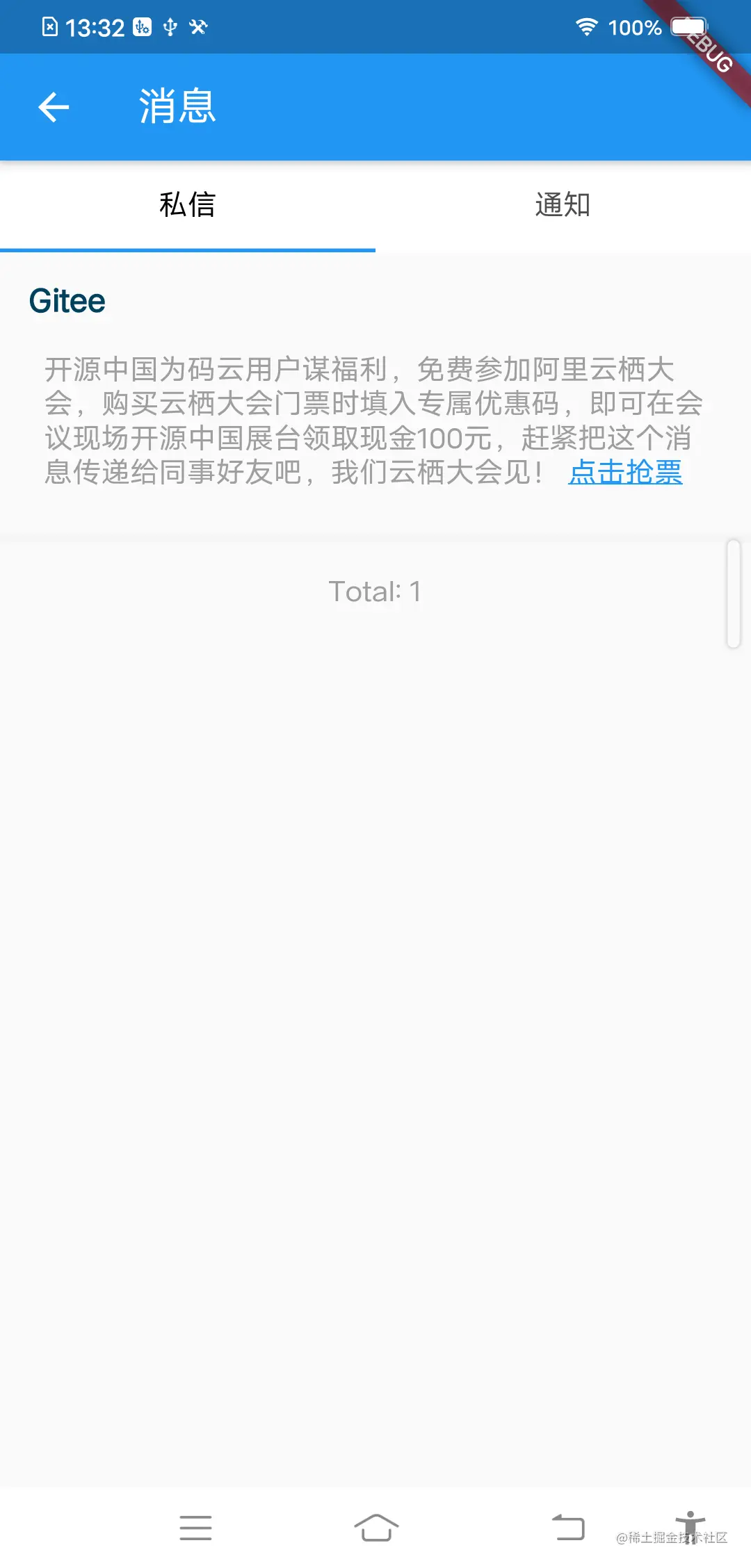Select the 私信 tab
Image resolution: width=751 pixels, height=1568 pixels.
coord(187,205)
